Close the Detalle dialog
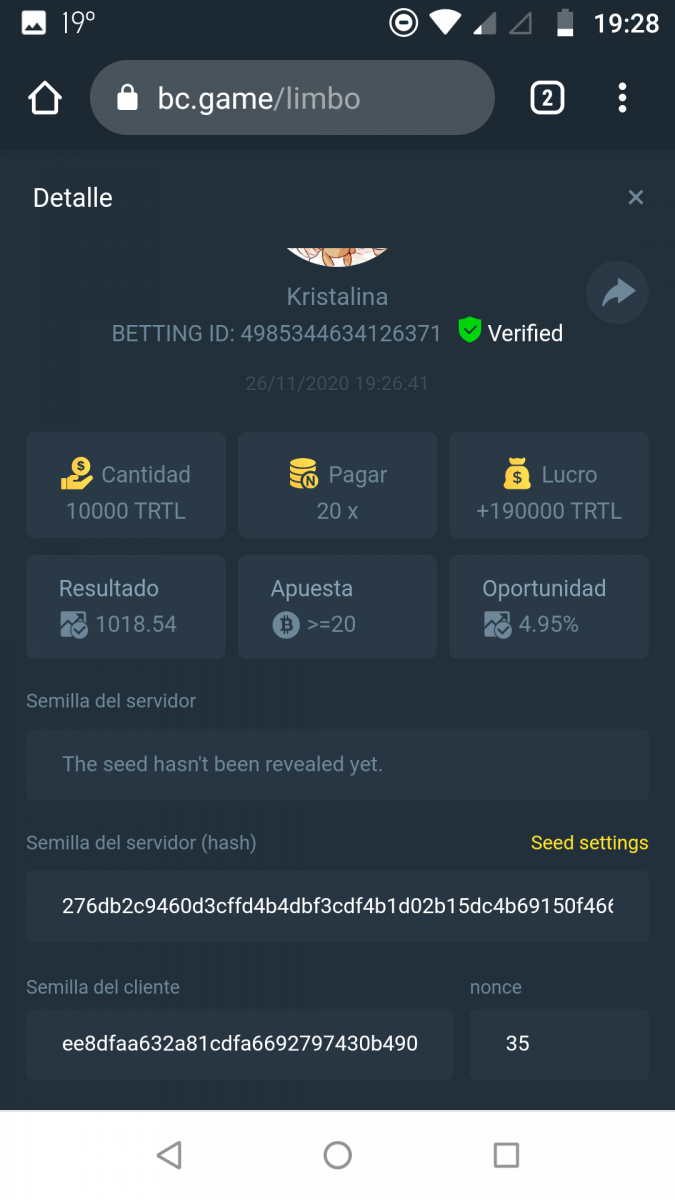 [x=635, y=198]
